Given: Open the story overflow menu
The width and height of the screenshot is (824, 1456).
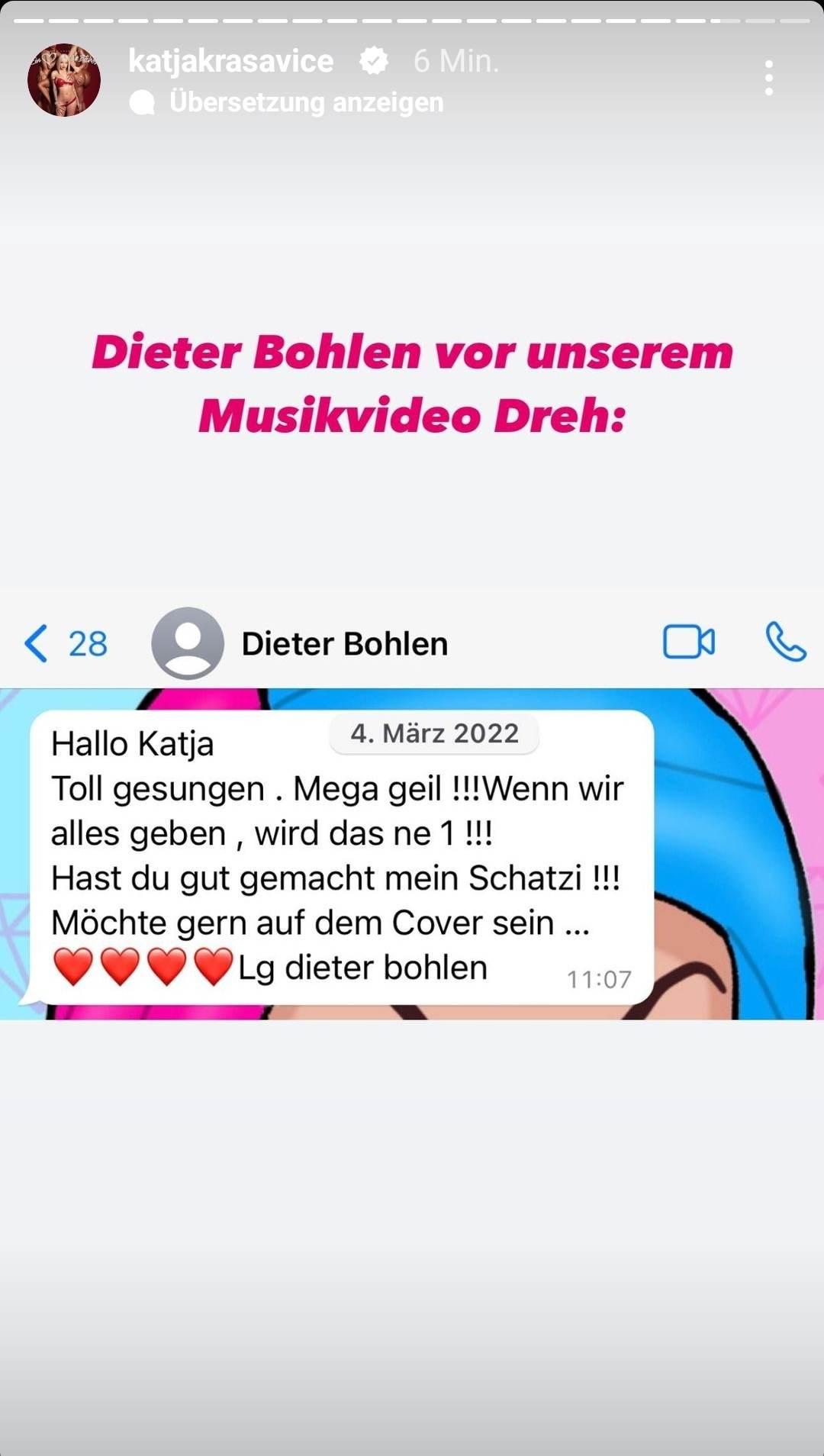Looking at the screenshot, I should pos(768,78).
